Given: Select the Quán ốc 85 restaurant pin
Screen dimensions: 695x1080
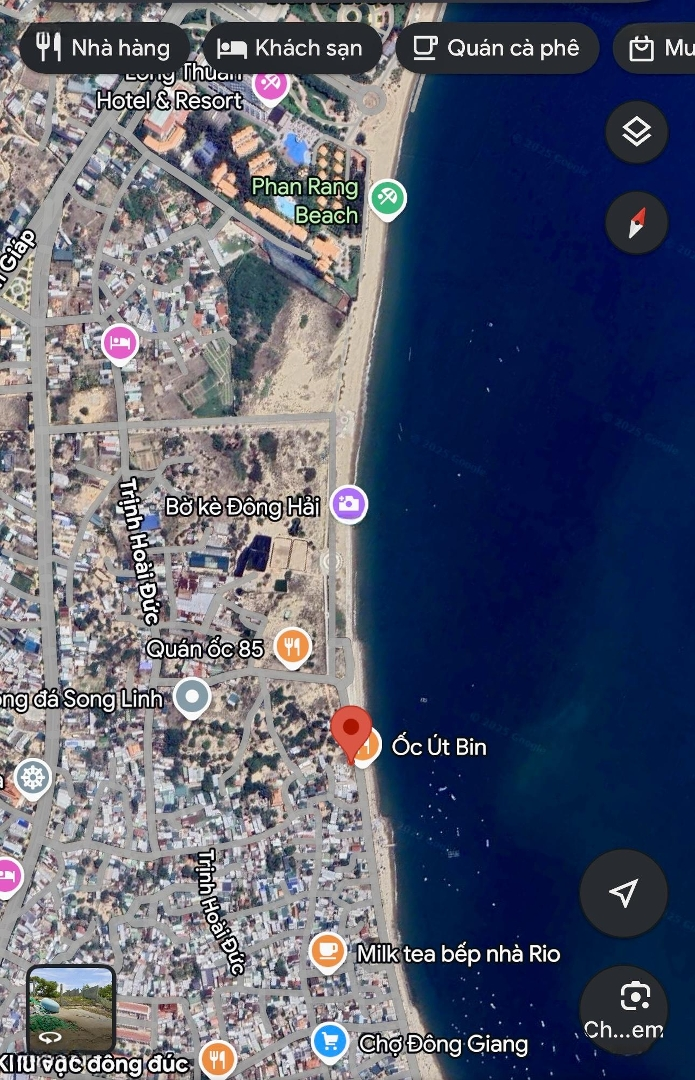Looking at the screenshot, I should click(292, 648).
